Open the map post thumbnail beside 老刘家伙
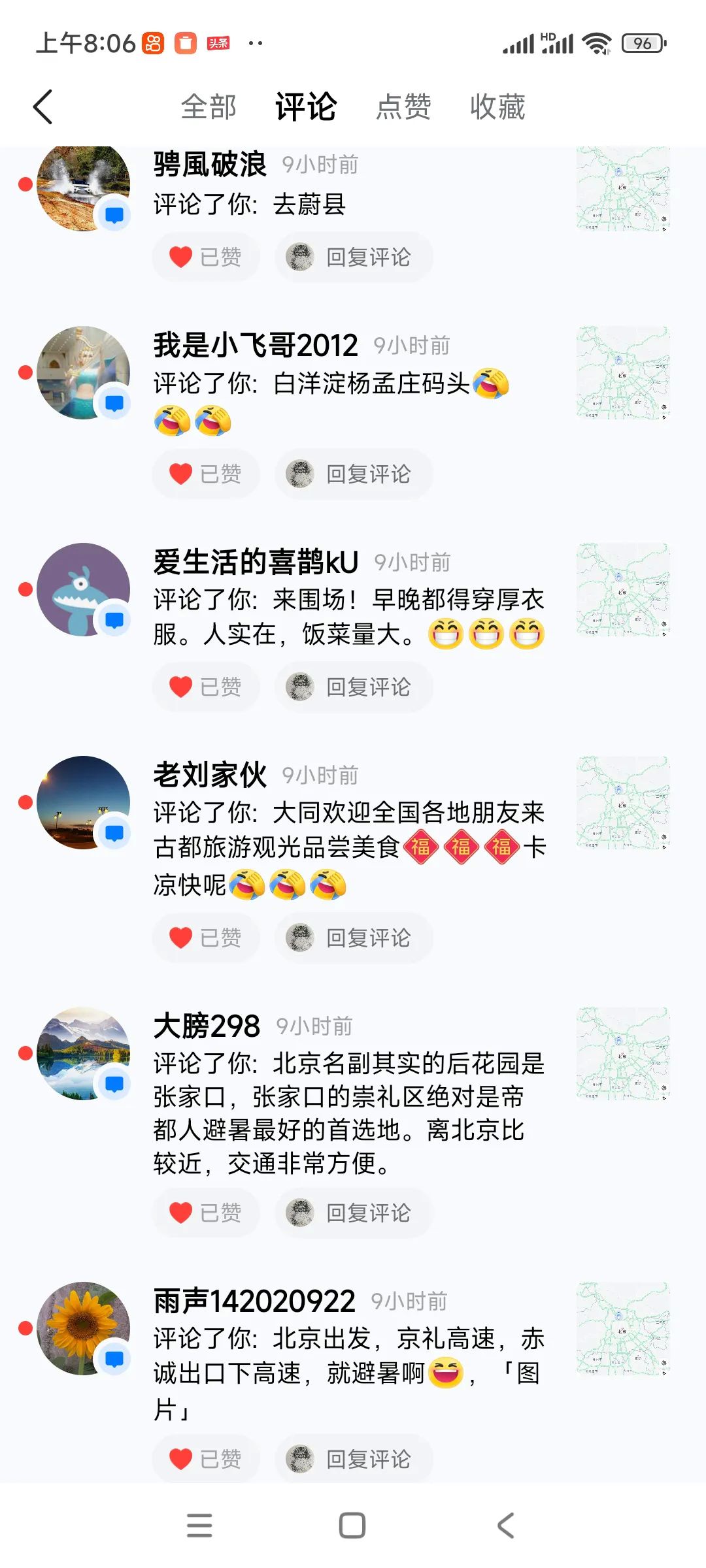 click(x=623, y=803)
